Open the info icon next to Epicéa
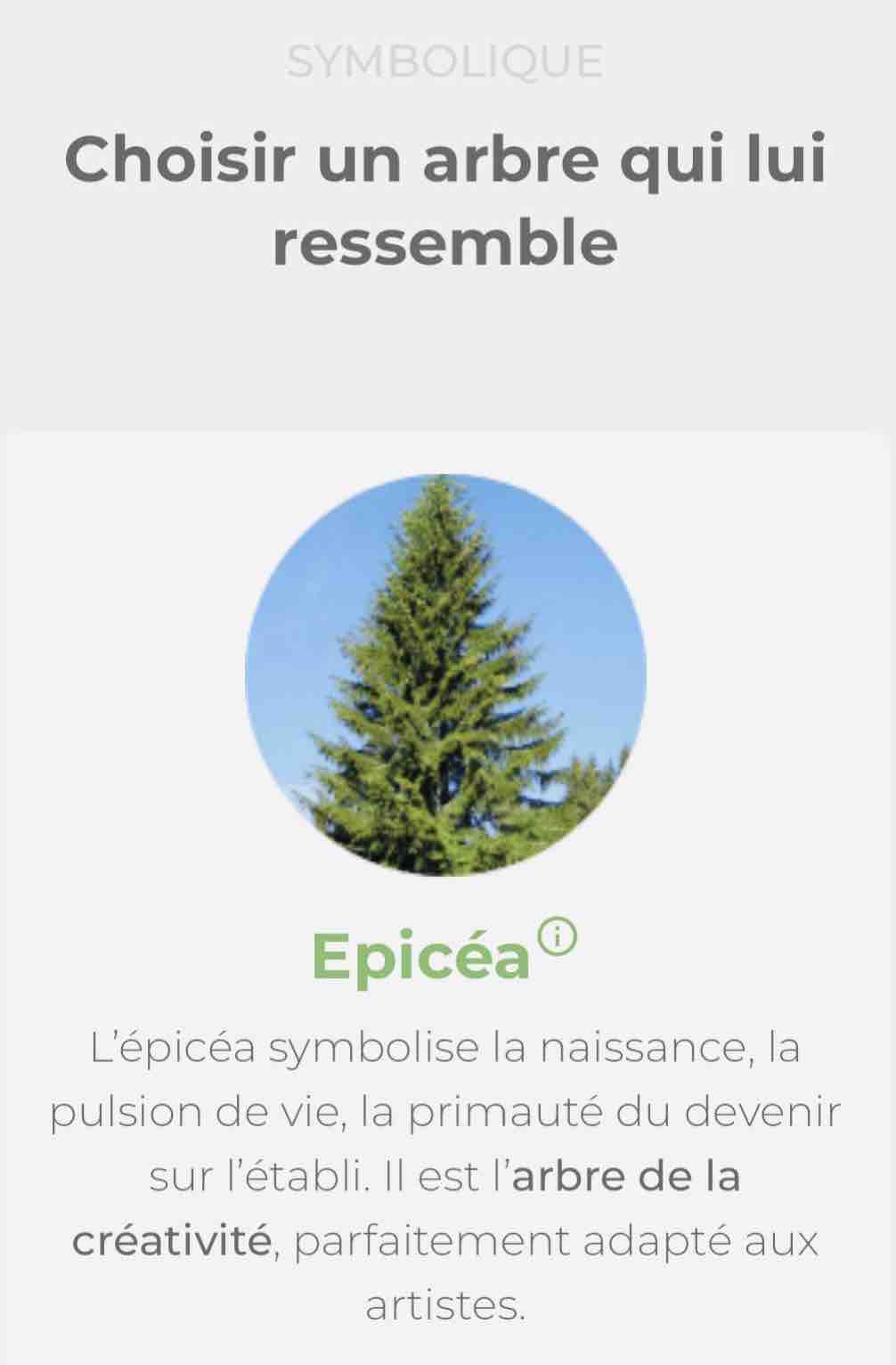The width and height of the screenshot is (896, 1365). (x=558, y=936)
